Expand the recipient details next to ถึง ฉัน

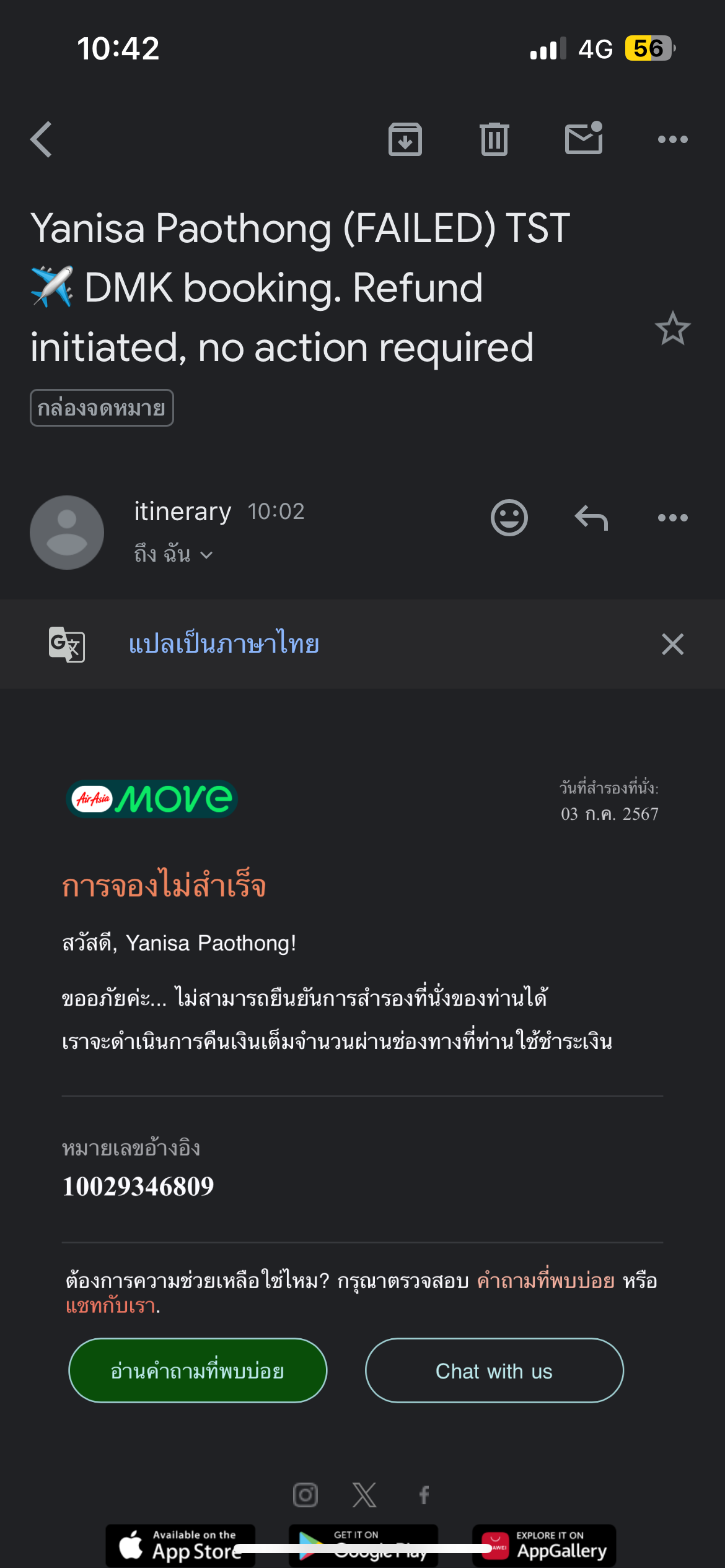[206, 555]
